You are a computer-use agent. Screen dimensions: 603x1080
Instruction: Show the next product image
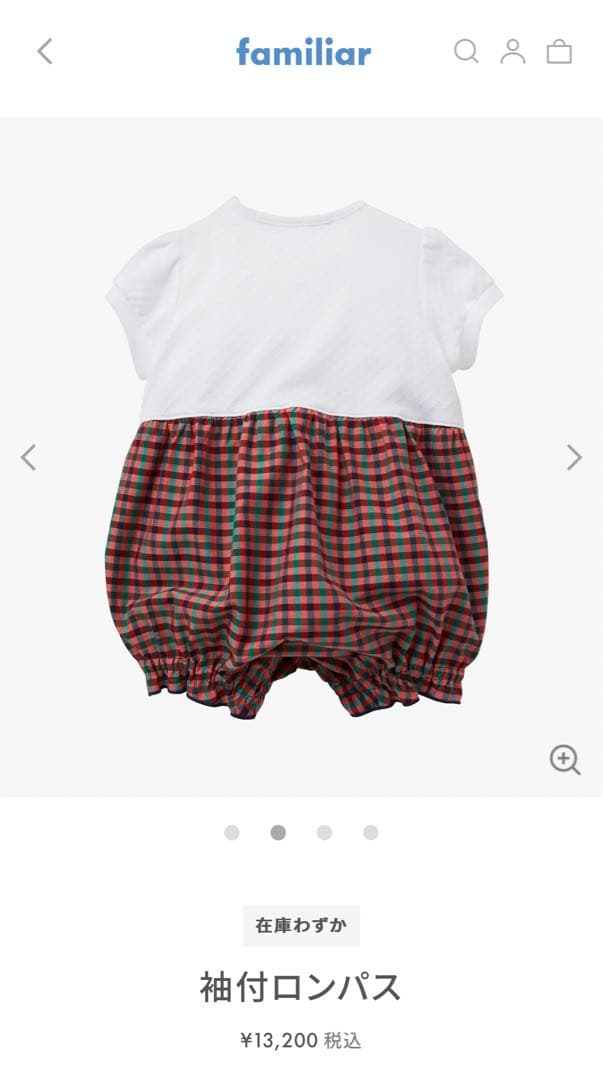click(574, 457)
